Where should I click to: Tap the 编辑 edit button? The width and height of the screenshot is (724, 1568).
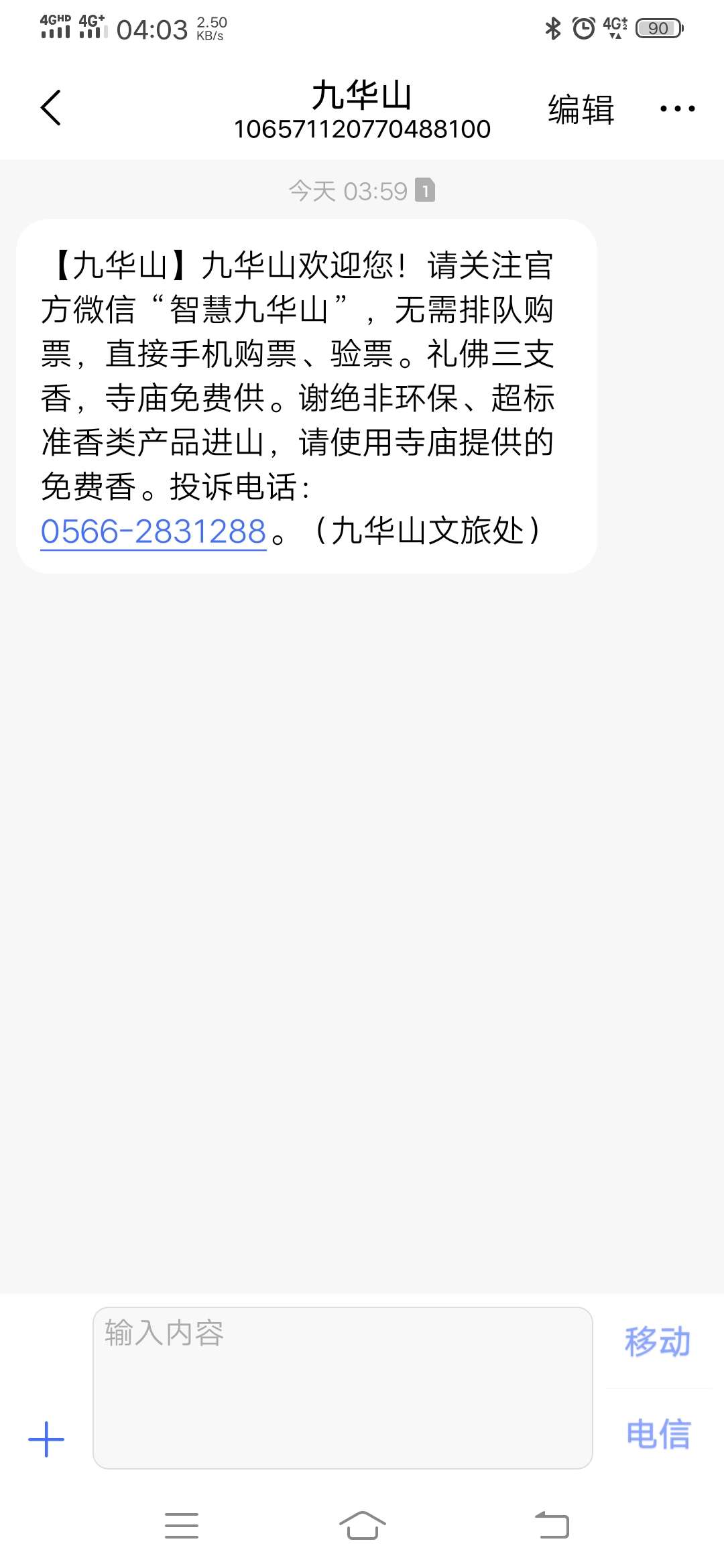point(581,109)
